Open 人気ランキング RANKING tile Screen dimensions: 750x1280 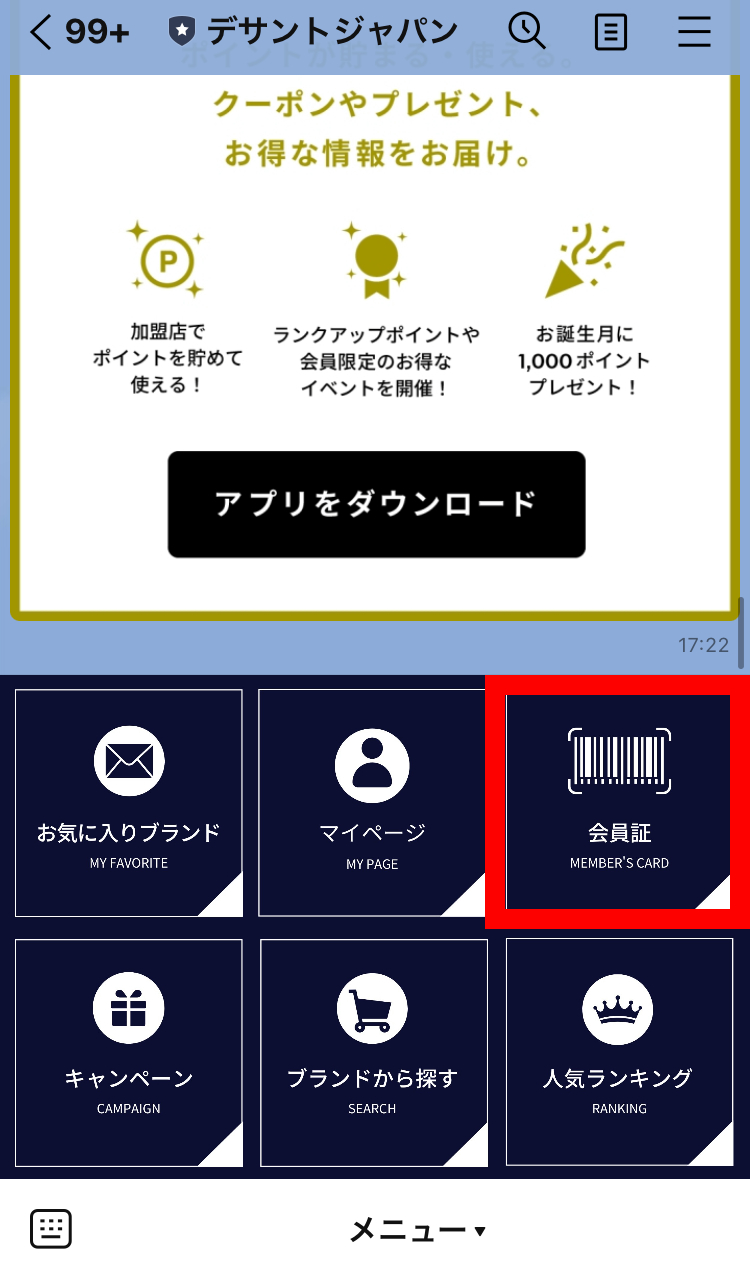click(619, 1052)
